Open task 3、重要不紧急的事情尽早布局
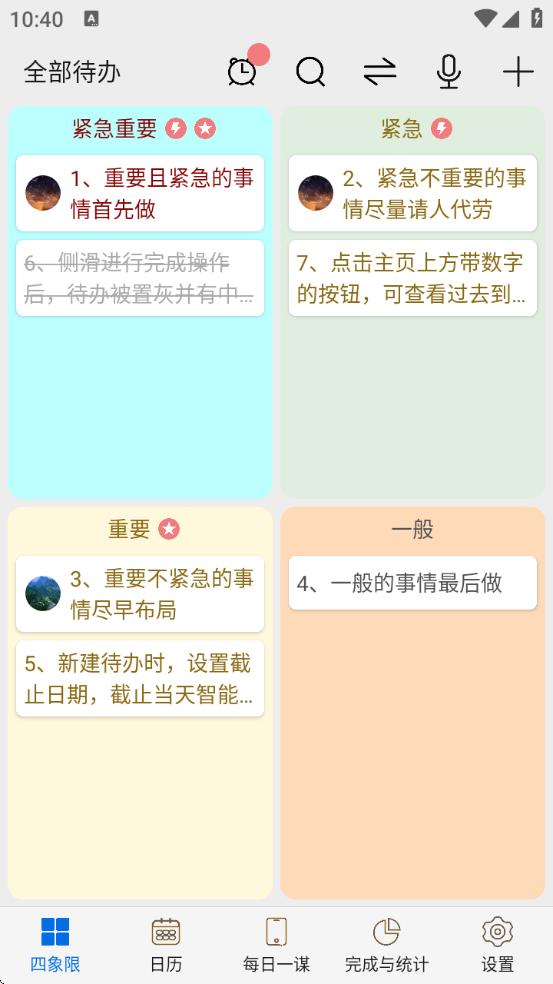The image size is (553, 984). [140, 594]
